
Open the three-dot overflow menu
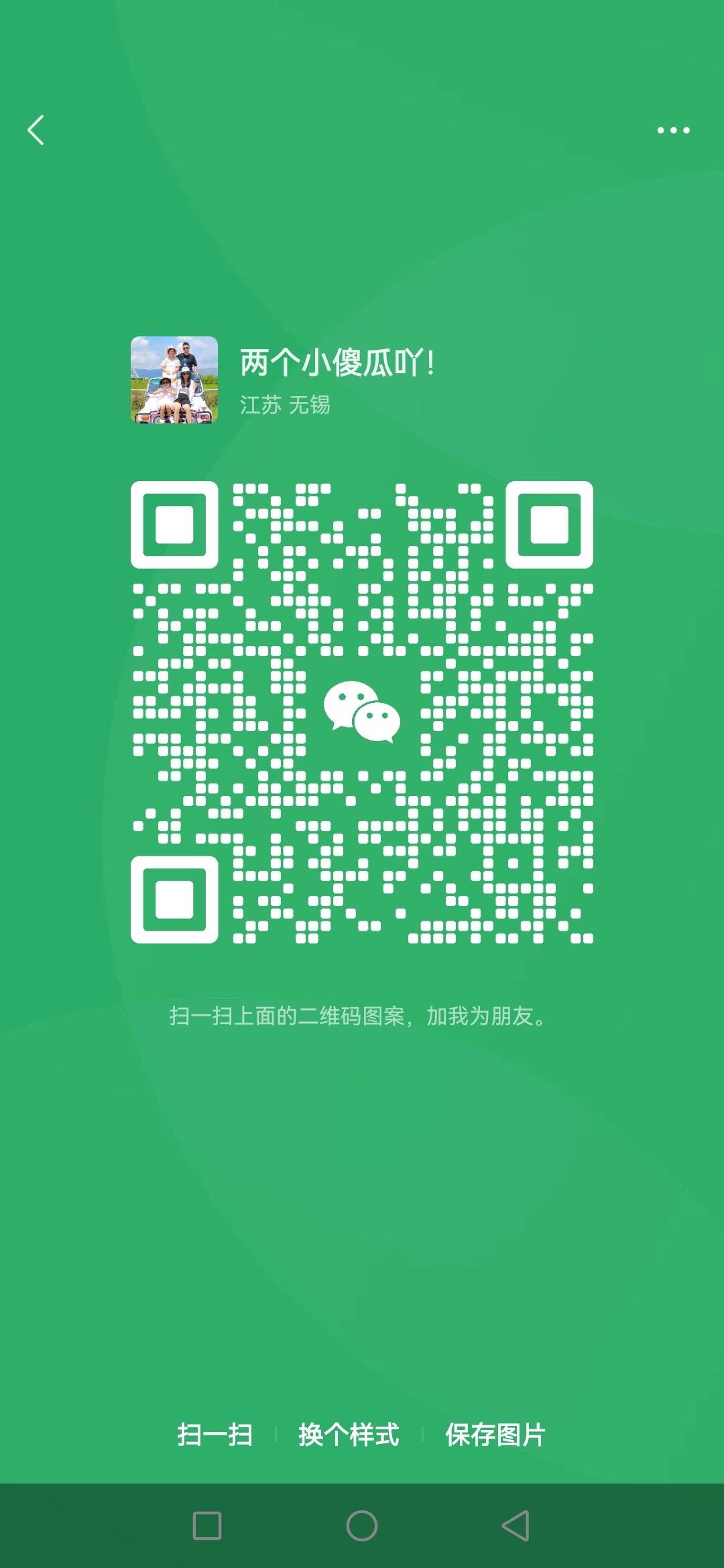tap(673, 130)
